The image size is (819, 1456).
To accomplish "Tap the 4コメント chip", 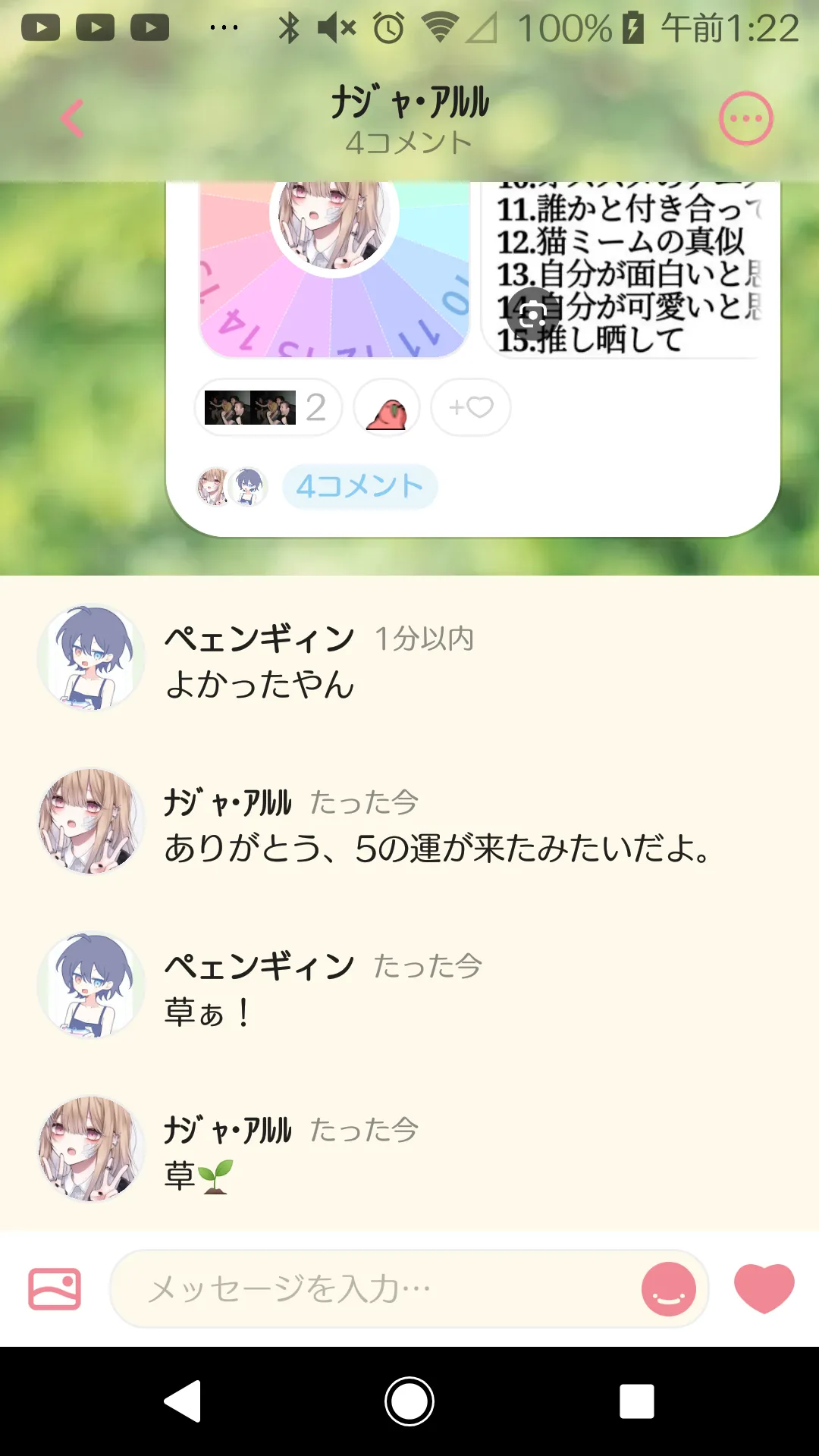I will point(359,486).
